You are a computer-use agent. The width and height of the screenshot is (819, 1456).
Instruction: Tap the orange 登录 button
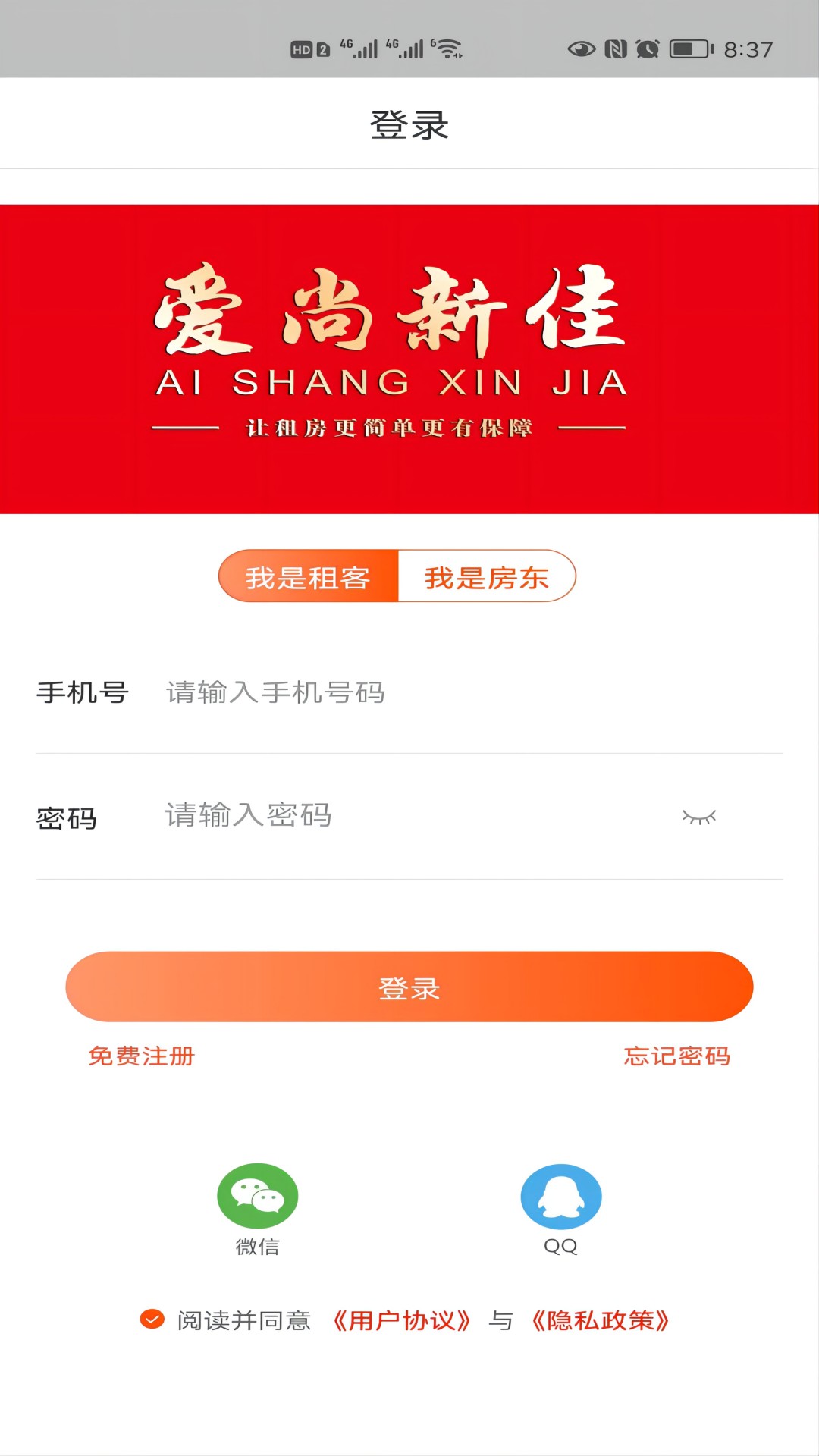(x=409, y=987)
